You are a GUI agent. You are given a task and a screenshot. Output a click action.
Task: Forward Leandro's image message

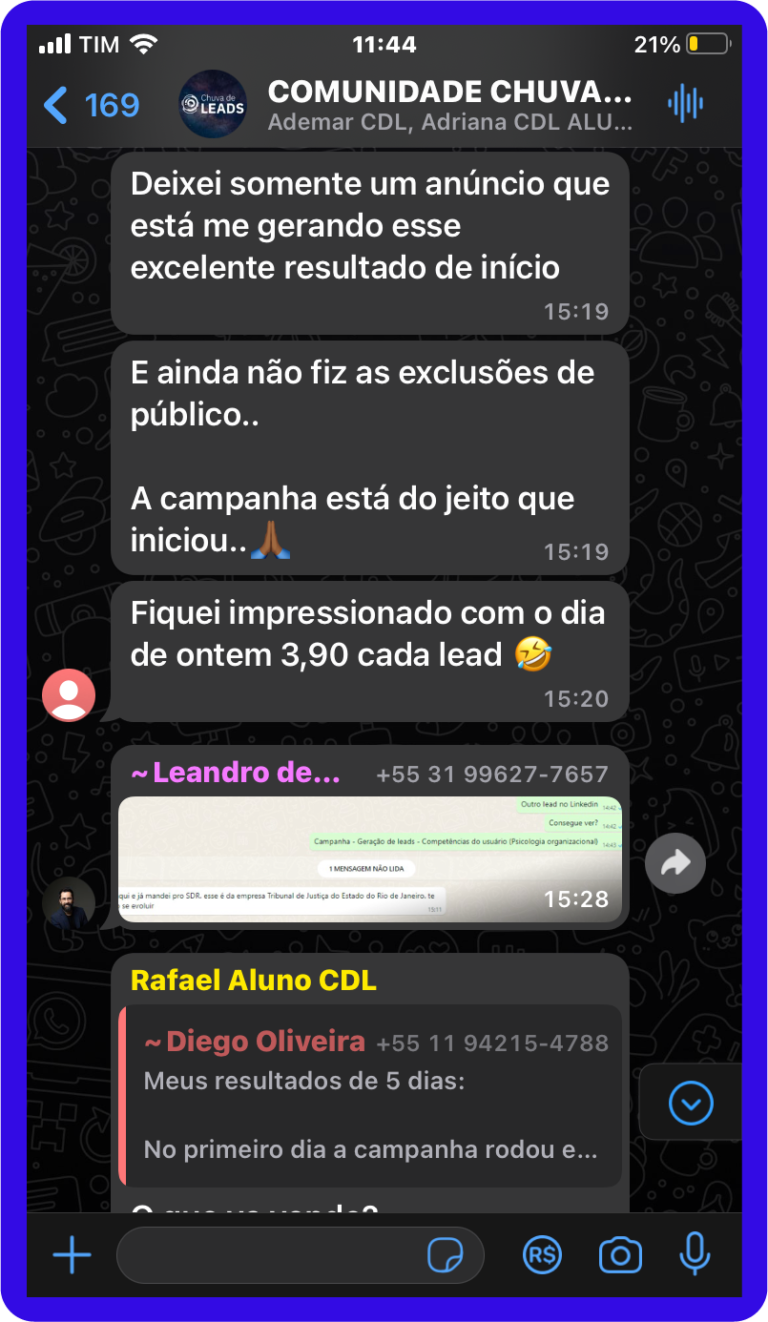click(675, 863)
